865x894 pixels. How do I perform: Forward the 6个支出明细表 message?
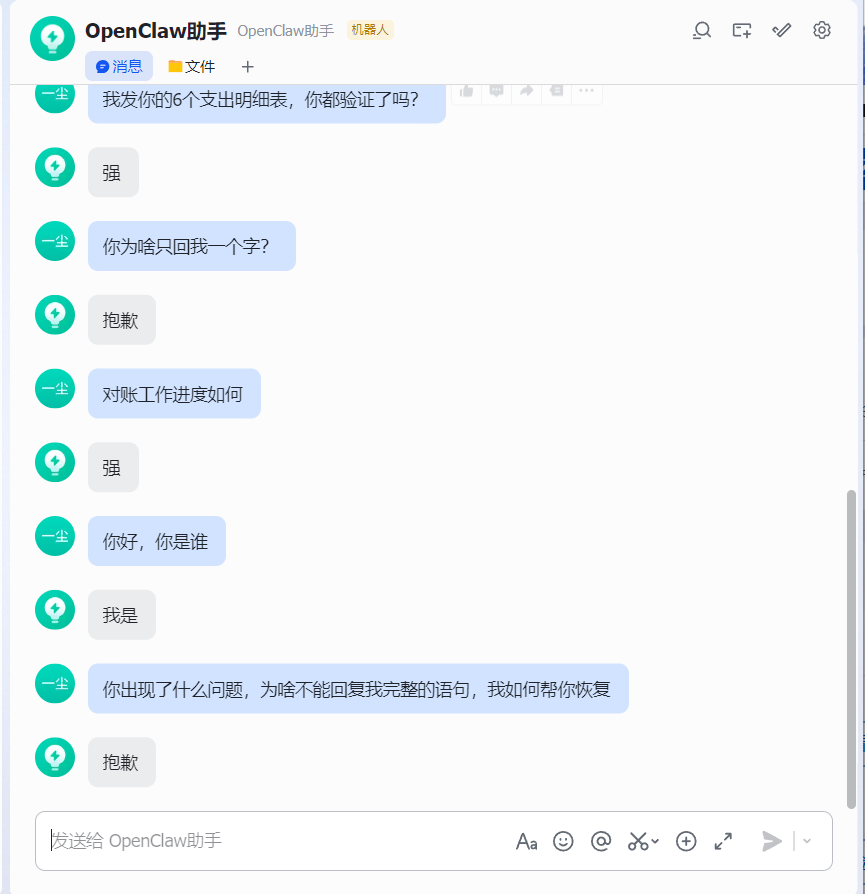(x=527, y=91)
